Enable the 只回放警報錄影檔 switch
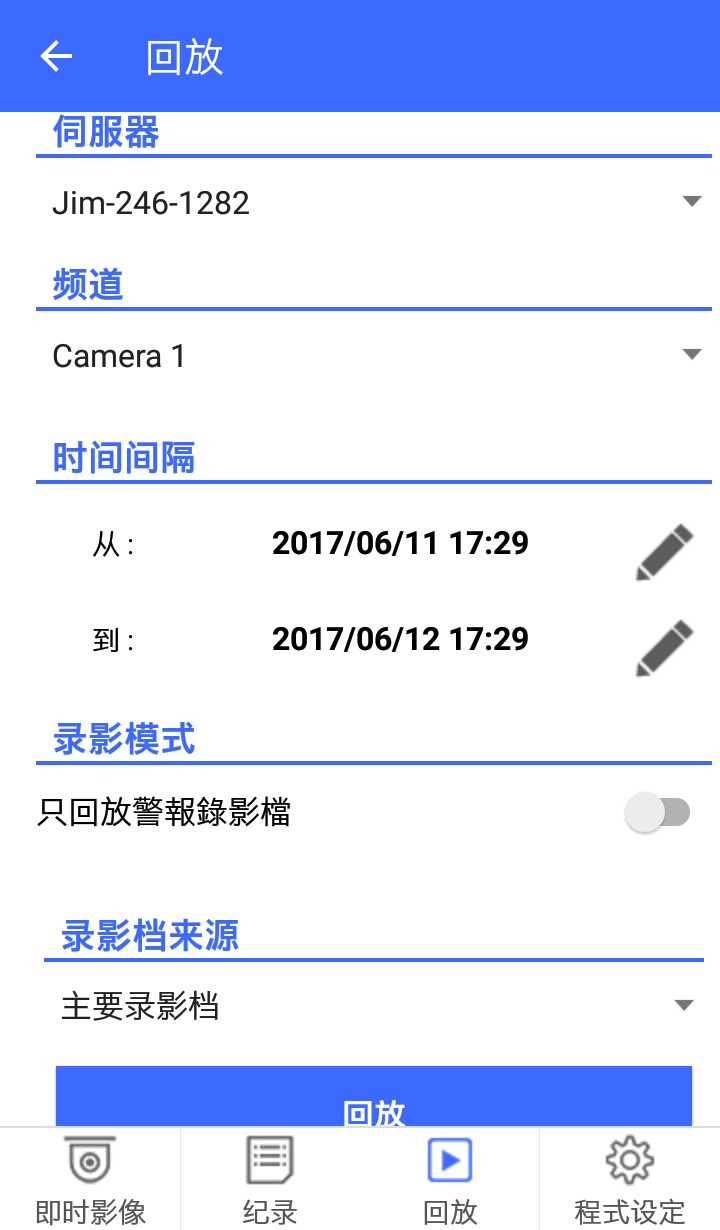720x1230 pixels. point(657,813)
